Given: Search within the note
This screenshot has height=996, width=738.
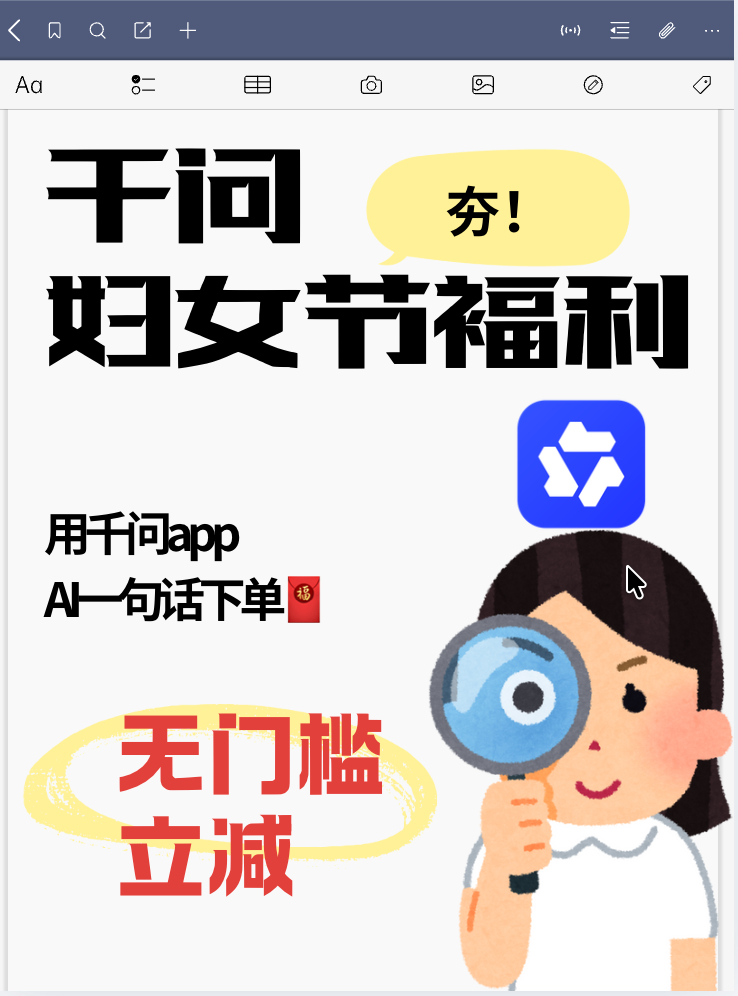Looking at the screenshot, I should pos(97,30).
